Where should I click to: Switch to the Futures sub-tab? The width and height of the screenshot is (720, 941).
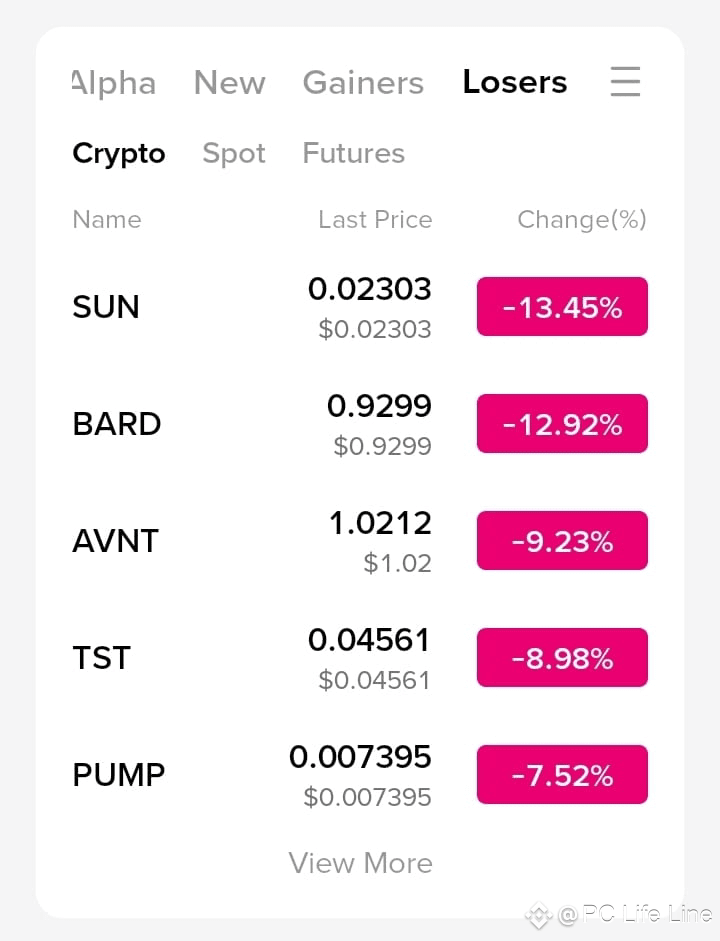[x=354, y=152]
